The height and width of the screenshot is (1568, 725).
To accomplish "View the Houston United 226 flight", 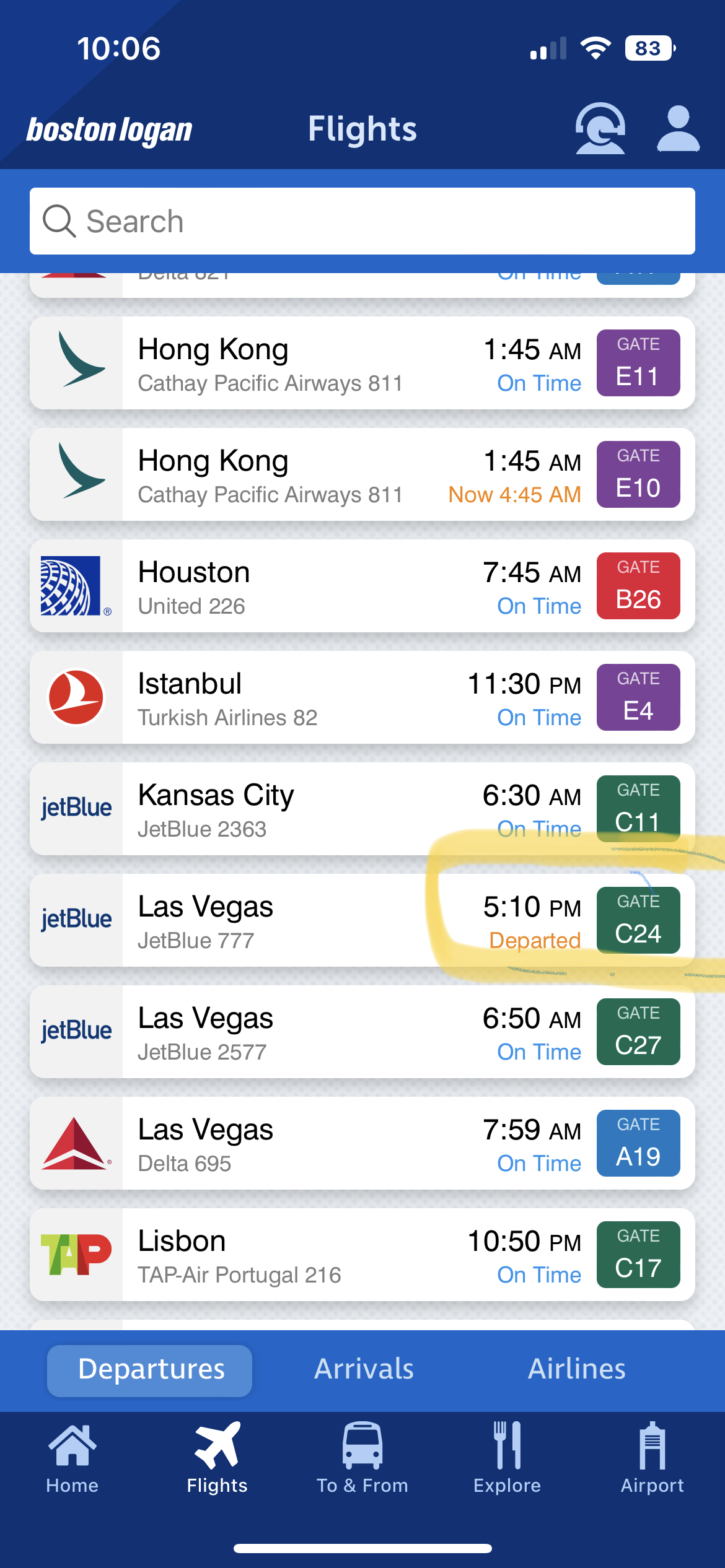I will point(362,586).
